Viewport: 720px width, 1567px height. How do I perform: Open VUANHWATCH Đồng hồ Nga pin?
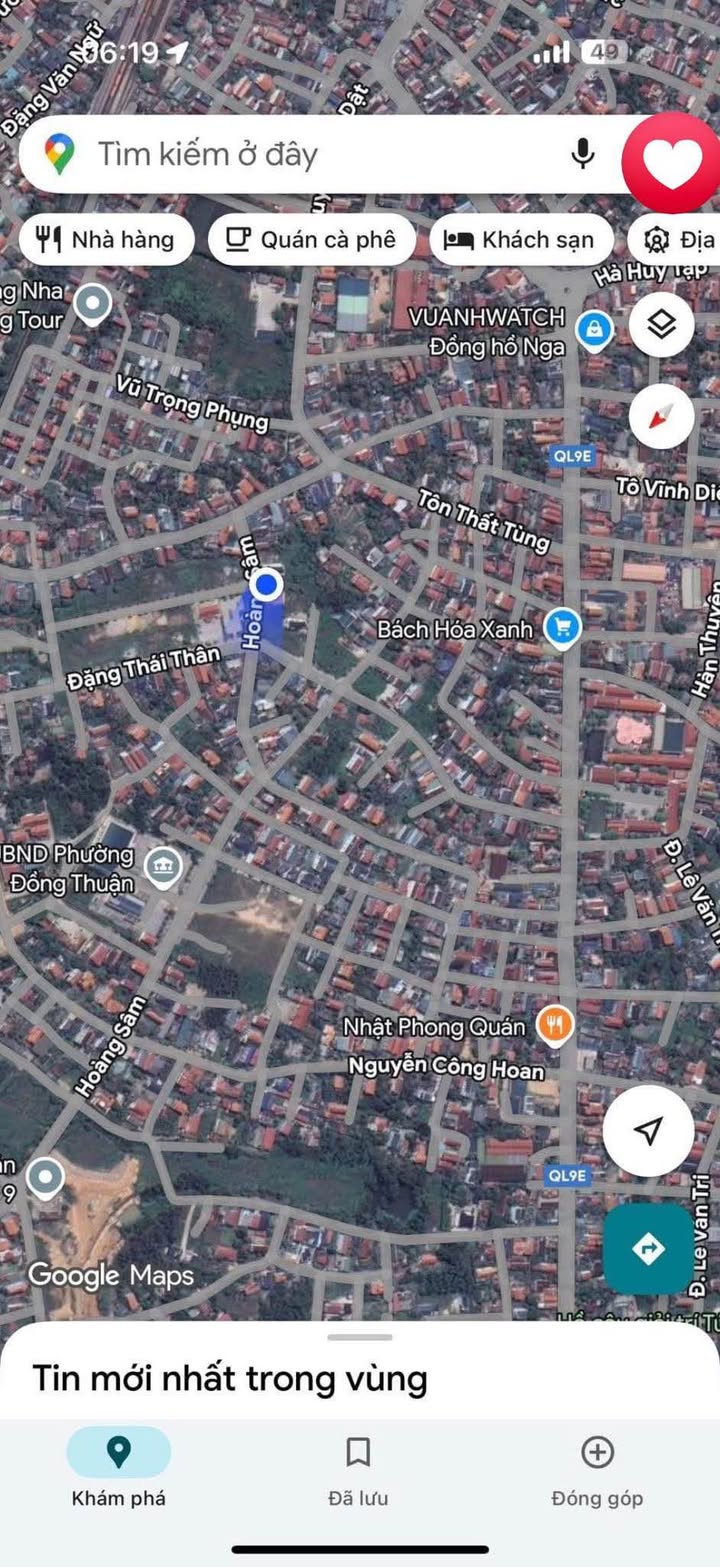point(594,330)
